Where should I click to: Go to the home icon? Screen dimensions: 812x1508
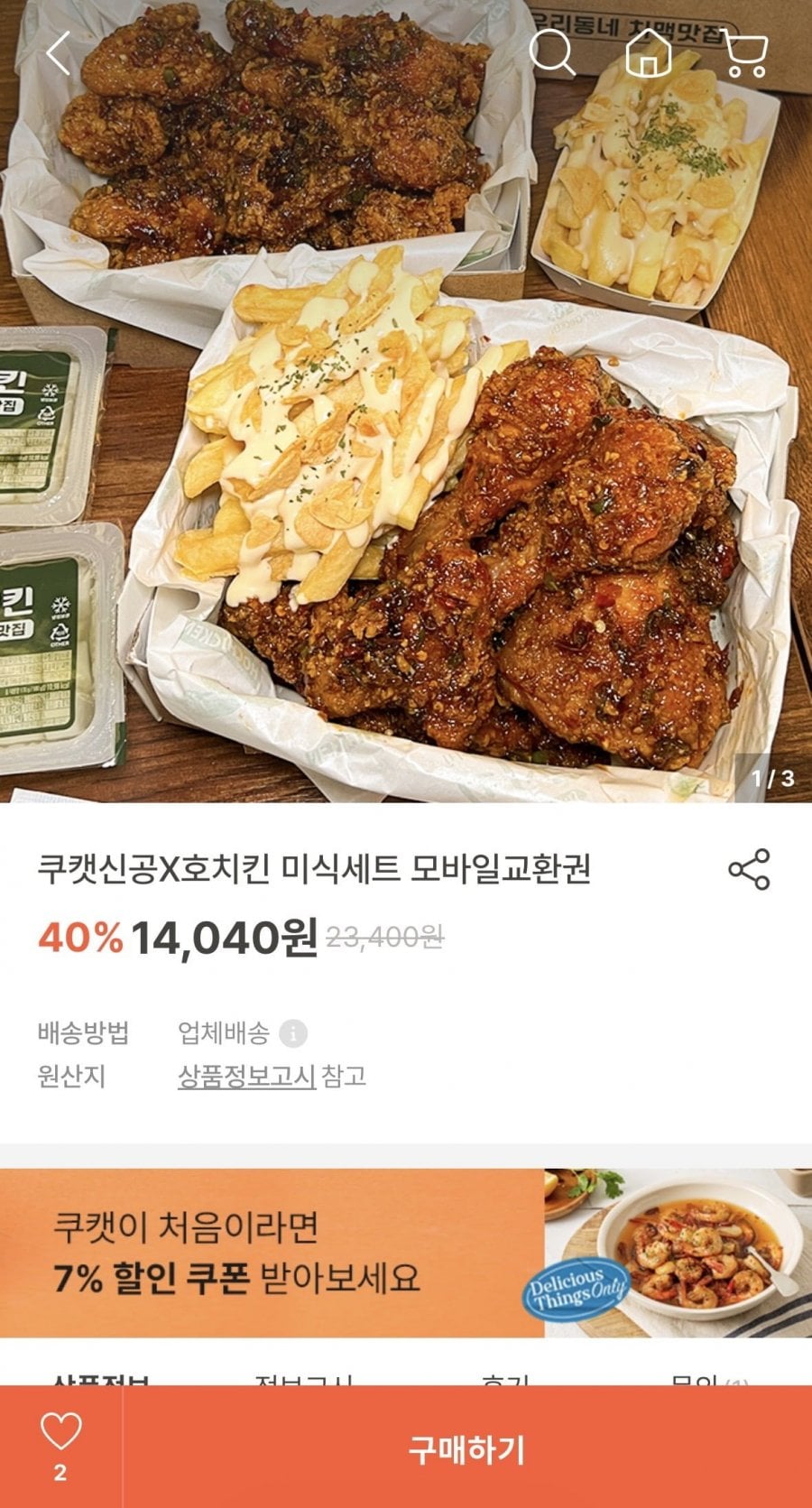[x=649, y=53]
